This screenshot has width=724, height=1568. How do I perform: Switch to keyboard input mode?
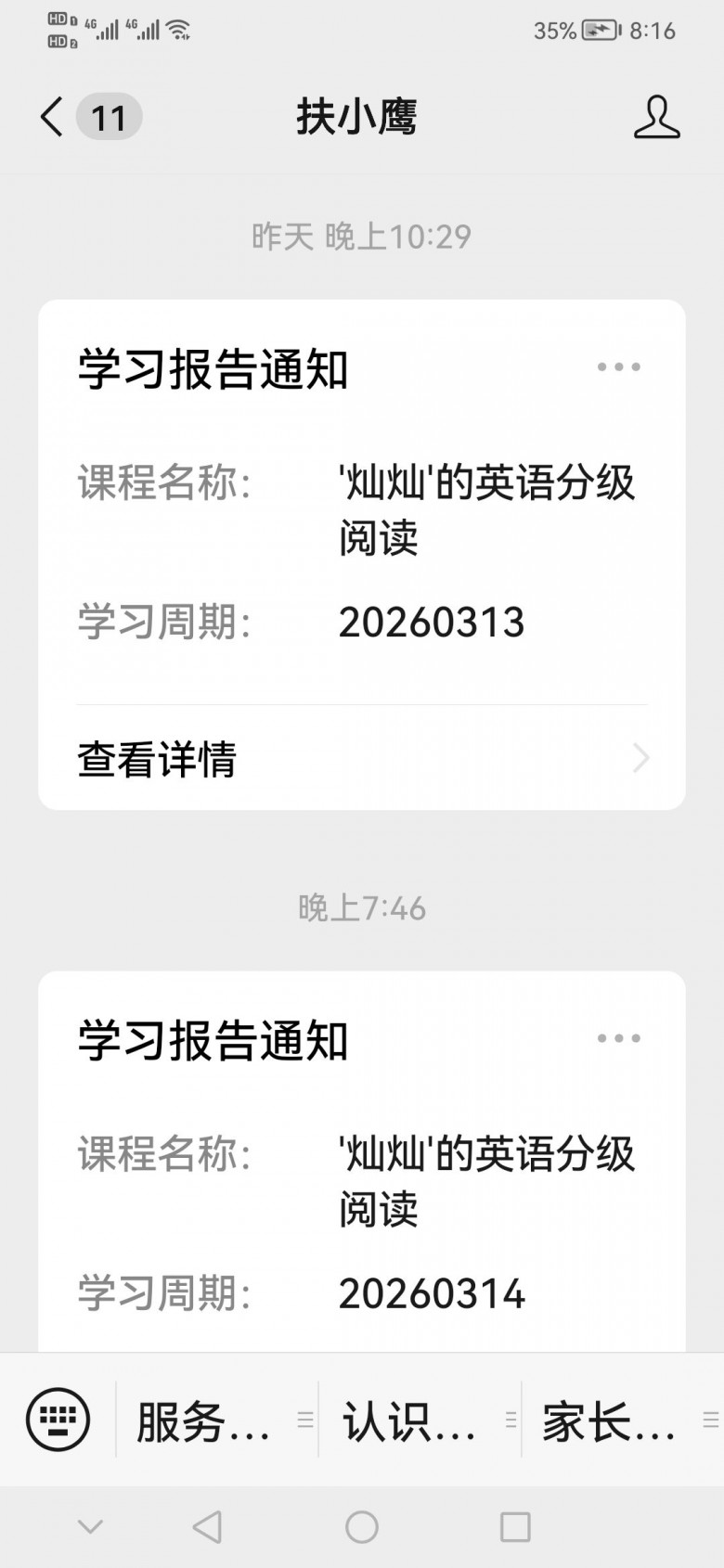(58, 1420)
